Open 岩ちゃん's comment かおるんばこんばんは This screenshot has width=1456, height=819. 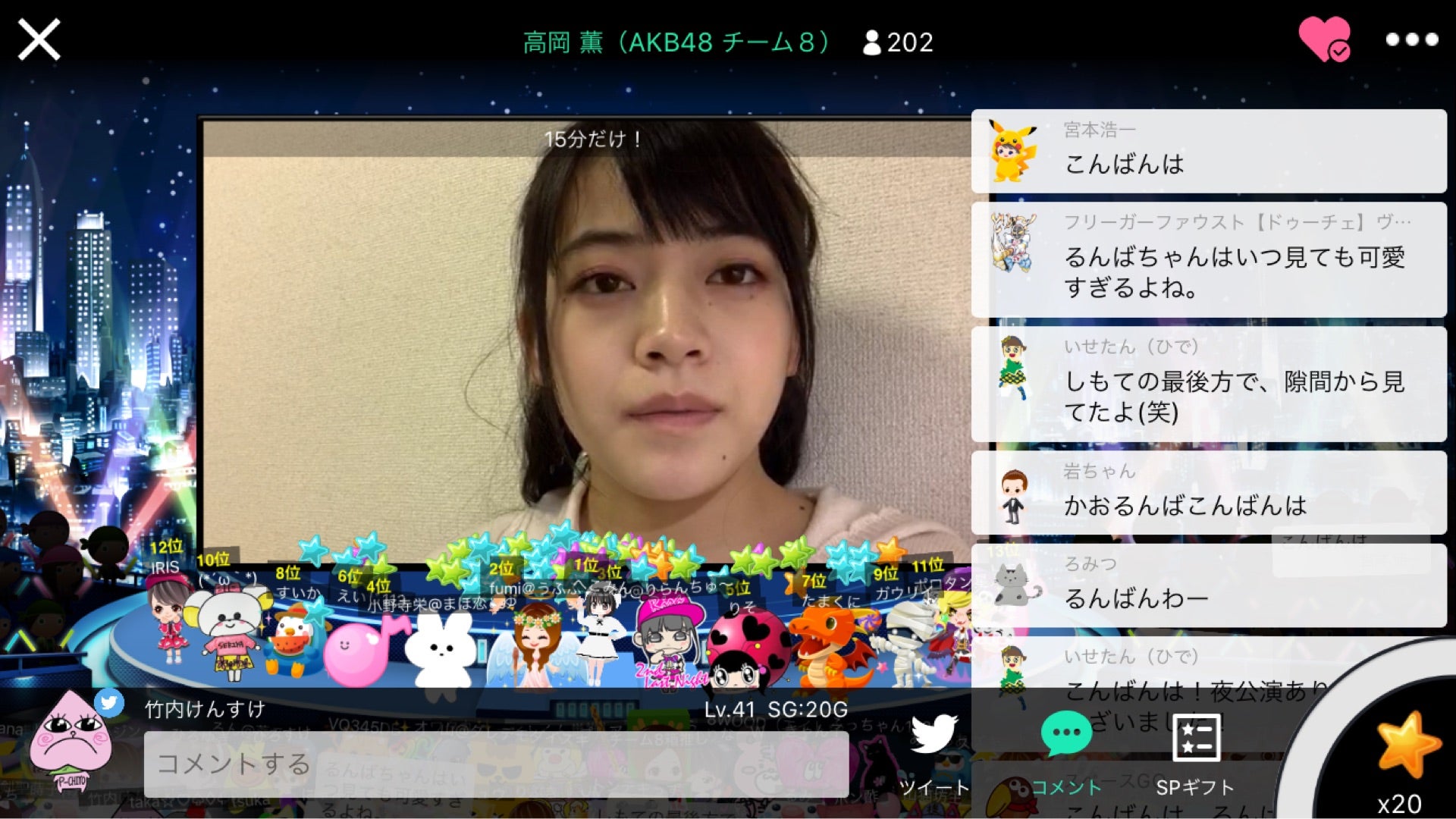pyautogui.click(x=1209, y=493)
